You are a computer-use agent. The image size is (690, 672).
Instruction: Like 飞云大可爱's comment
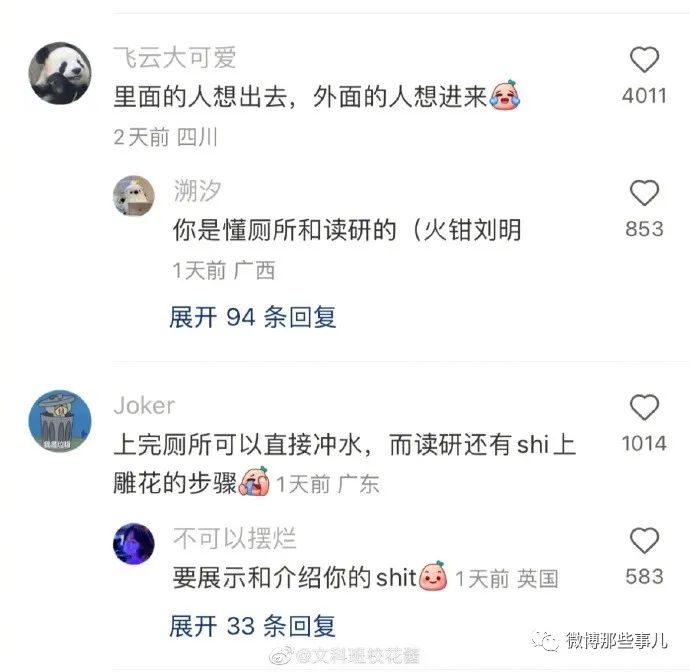point(645,62)
